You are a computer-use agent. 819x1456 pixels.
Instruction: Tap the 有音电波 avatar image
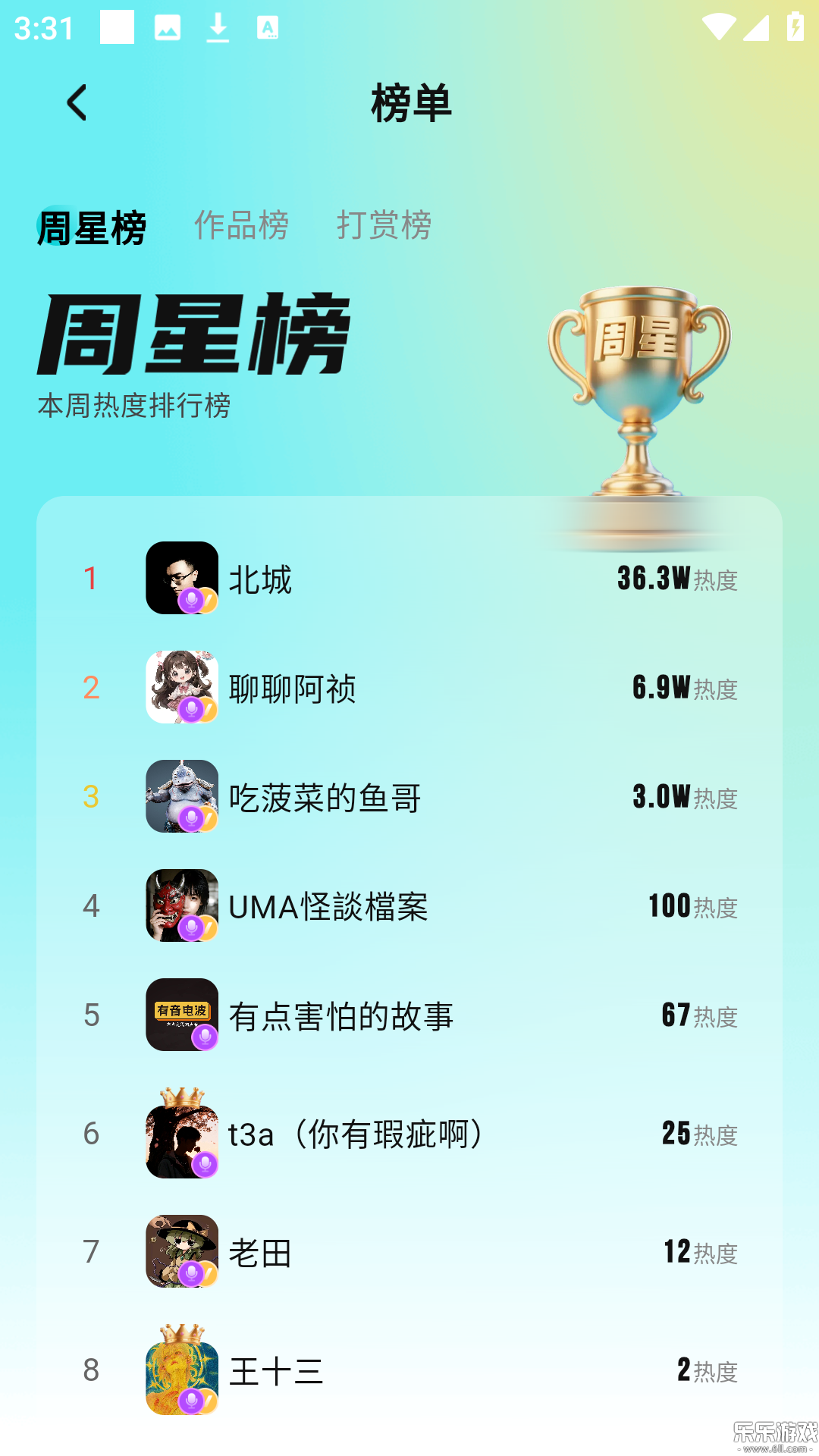182,1015
